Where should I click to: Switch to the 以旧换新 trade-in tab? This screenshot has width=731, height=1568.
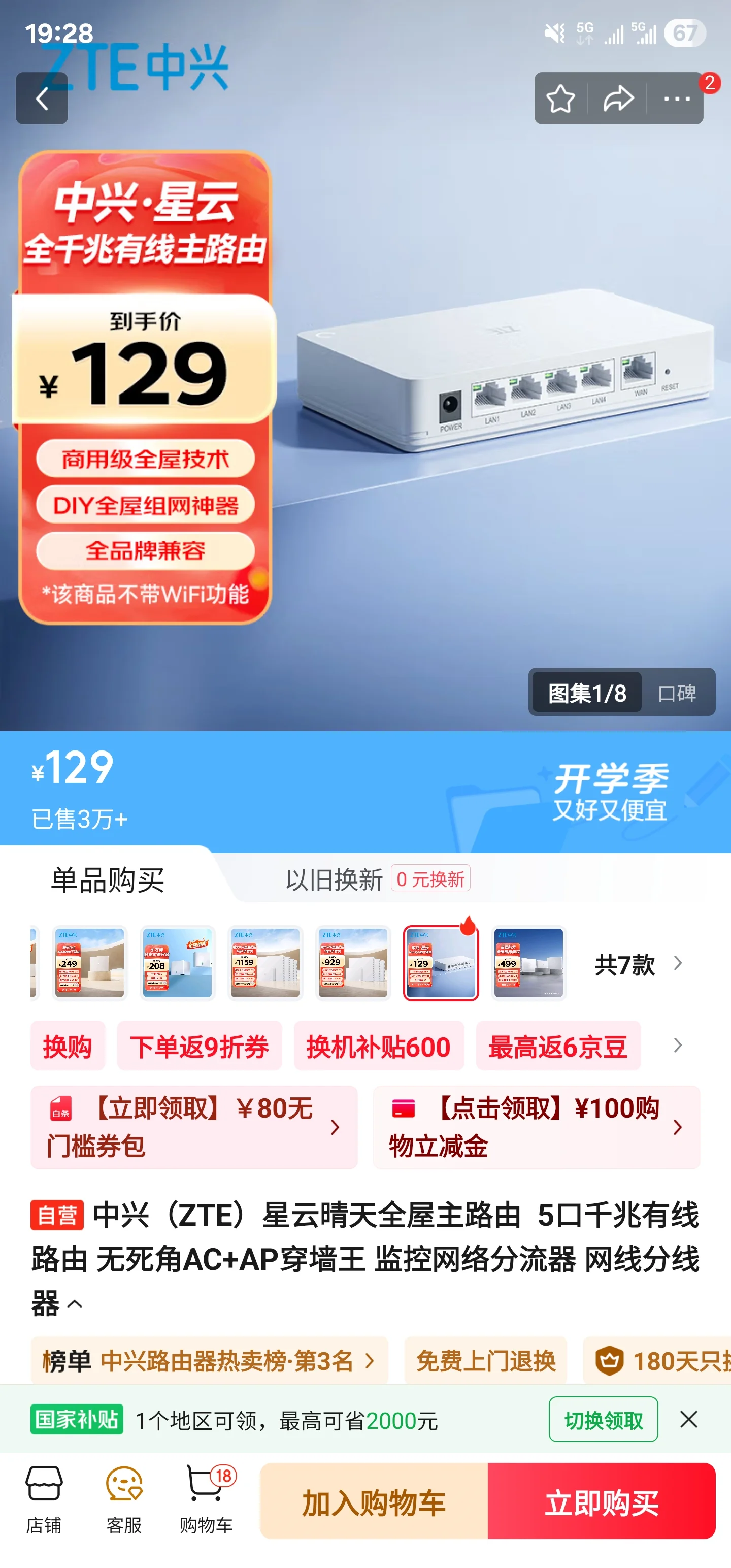pyautogui.click(x=334, y=879)
